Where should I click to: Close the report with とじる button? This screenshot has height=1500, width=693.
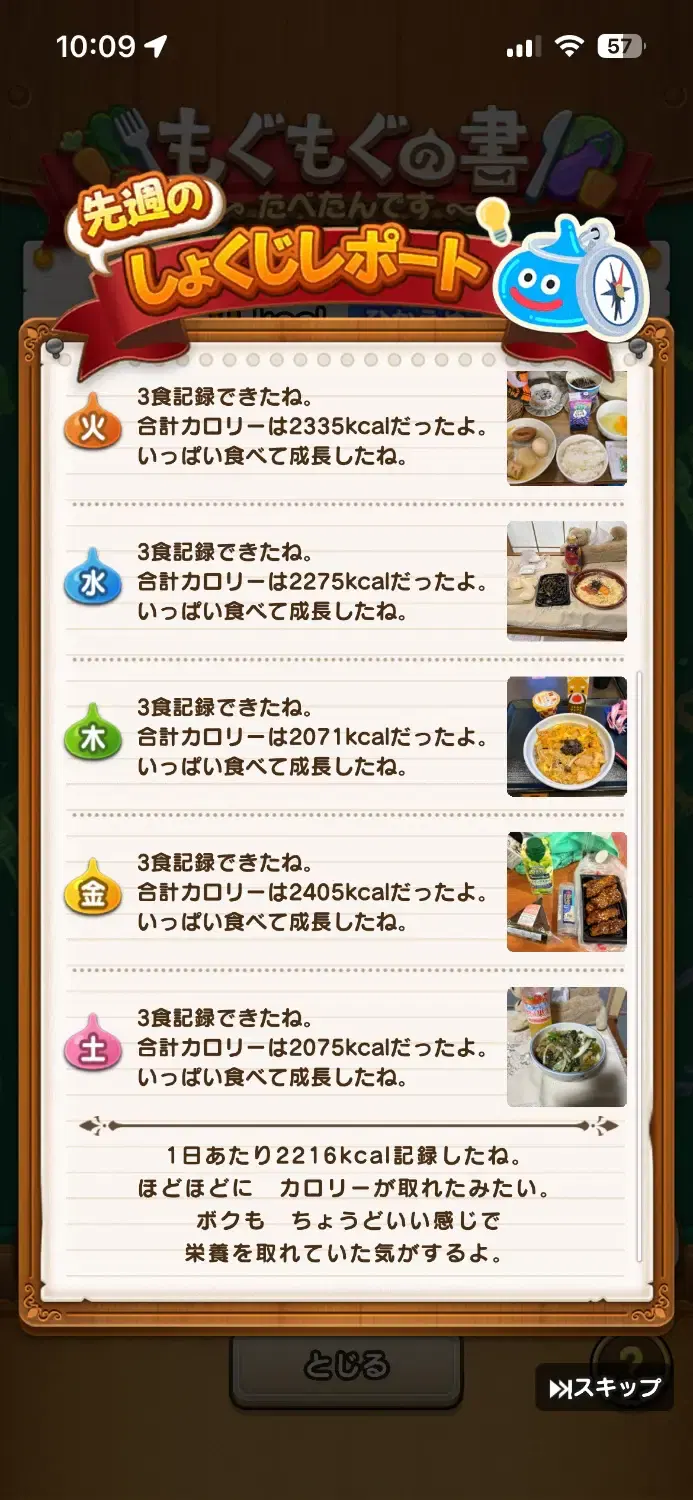pos(346,1366)
